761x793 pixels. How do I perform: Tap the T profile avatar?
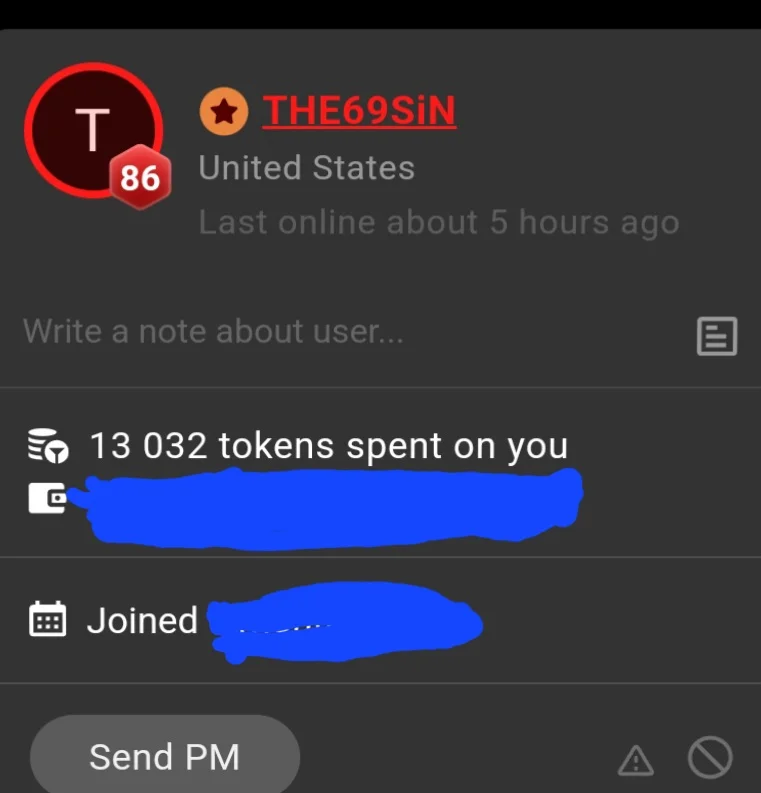pyautogui.click(x=93, y=132)
